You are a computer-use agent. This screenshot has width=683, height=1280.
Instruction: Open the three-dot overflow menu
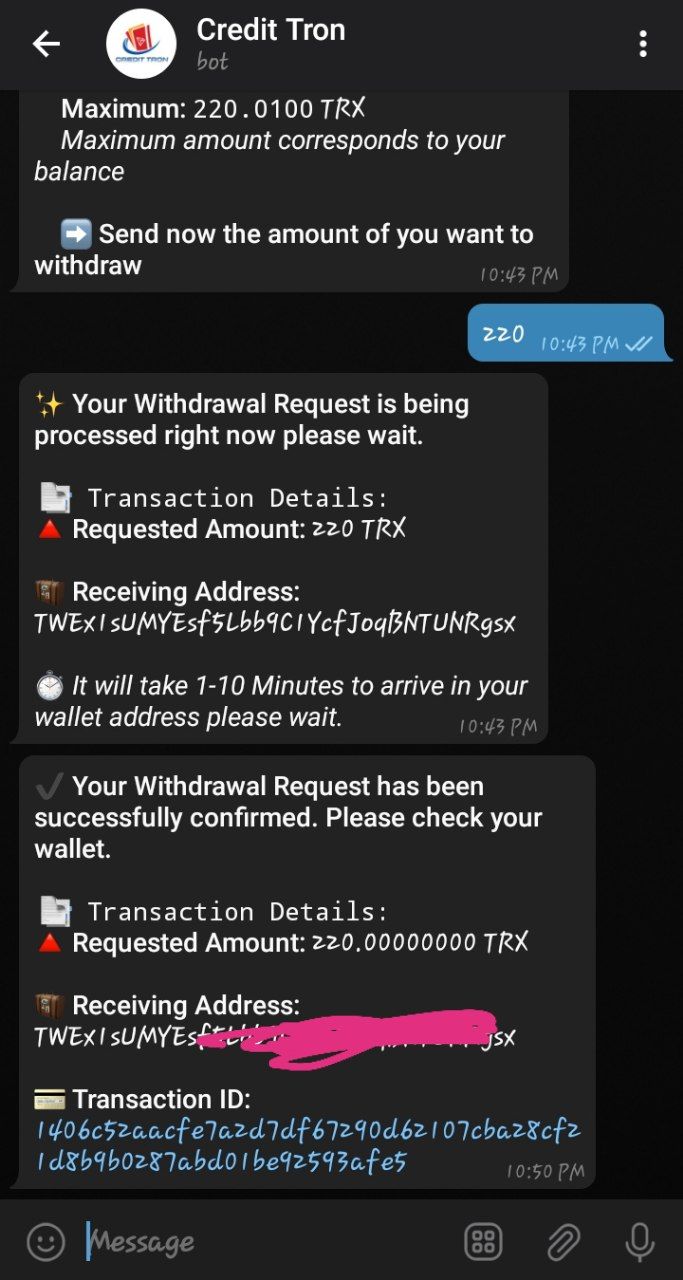[642, 44]
